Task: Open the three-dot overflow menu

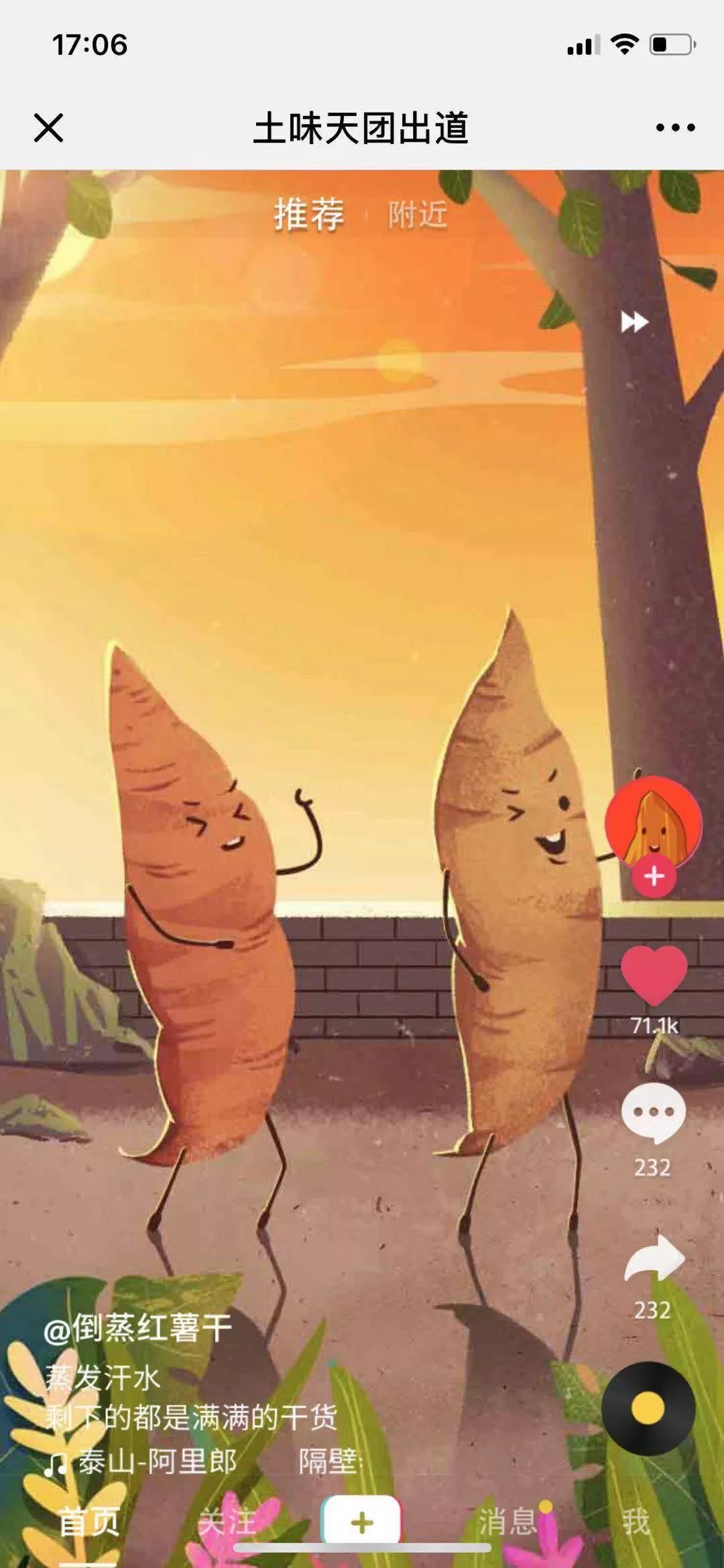Action: (675, 127)
